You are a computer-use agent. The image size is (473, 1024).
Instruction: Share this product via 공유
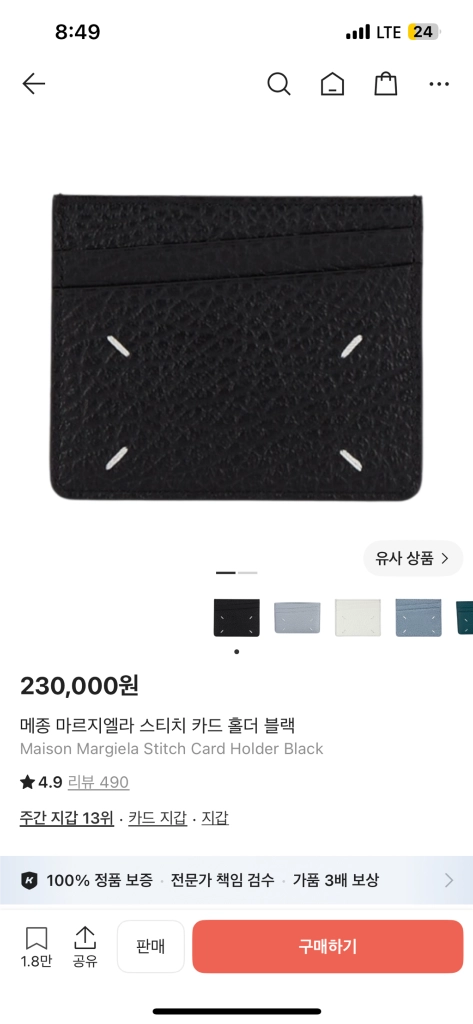[84, 947]
